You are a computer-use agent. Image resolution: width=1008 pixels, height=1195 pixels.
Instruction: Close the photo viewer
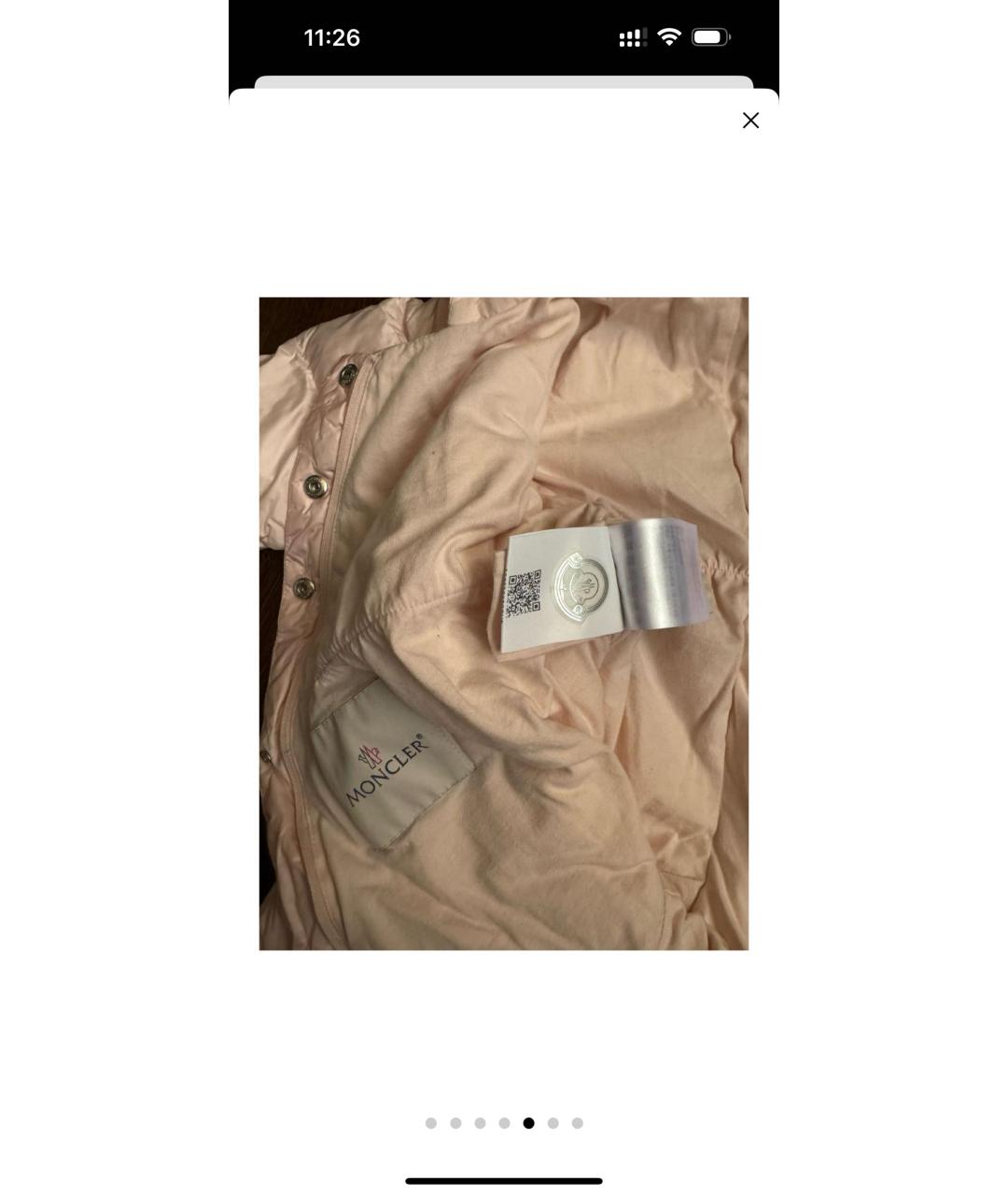750,120
